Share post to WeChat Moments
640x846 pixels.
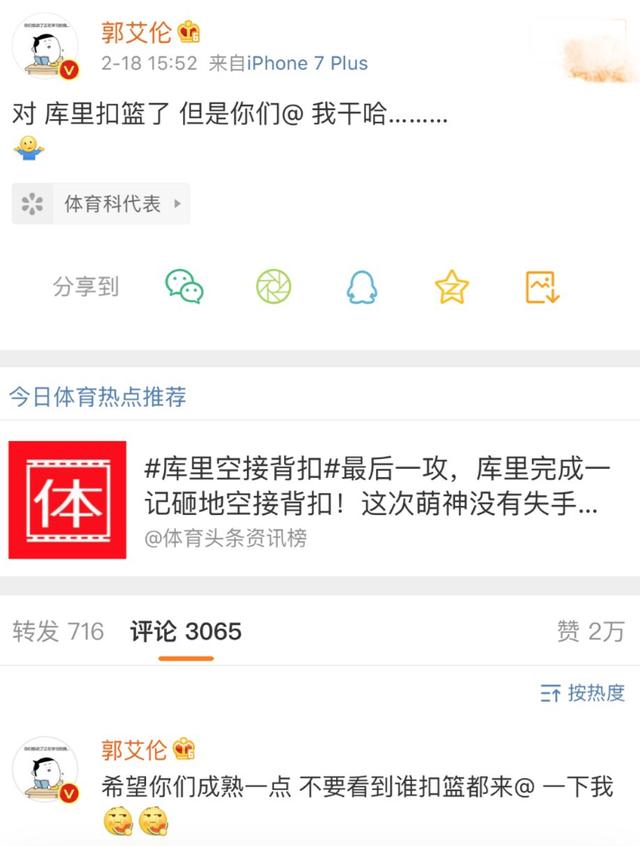point(273,287)
